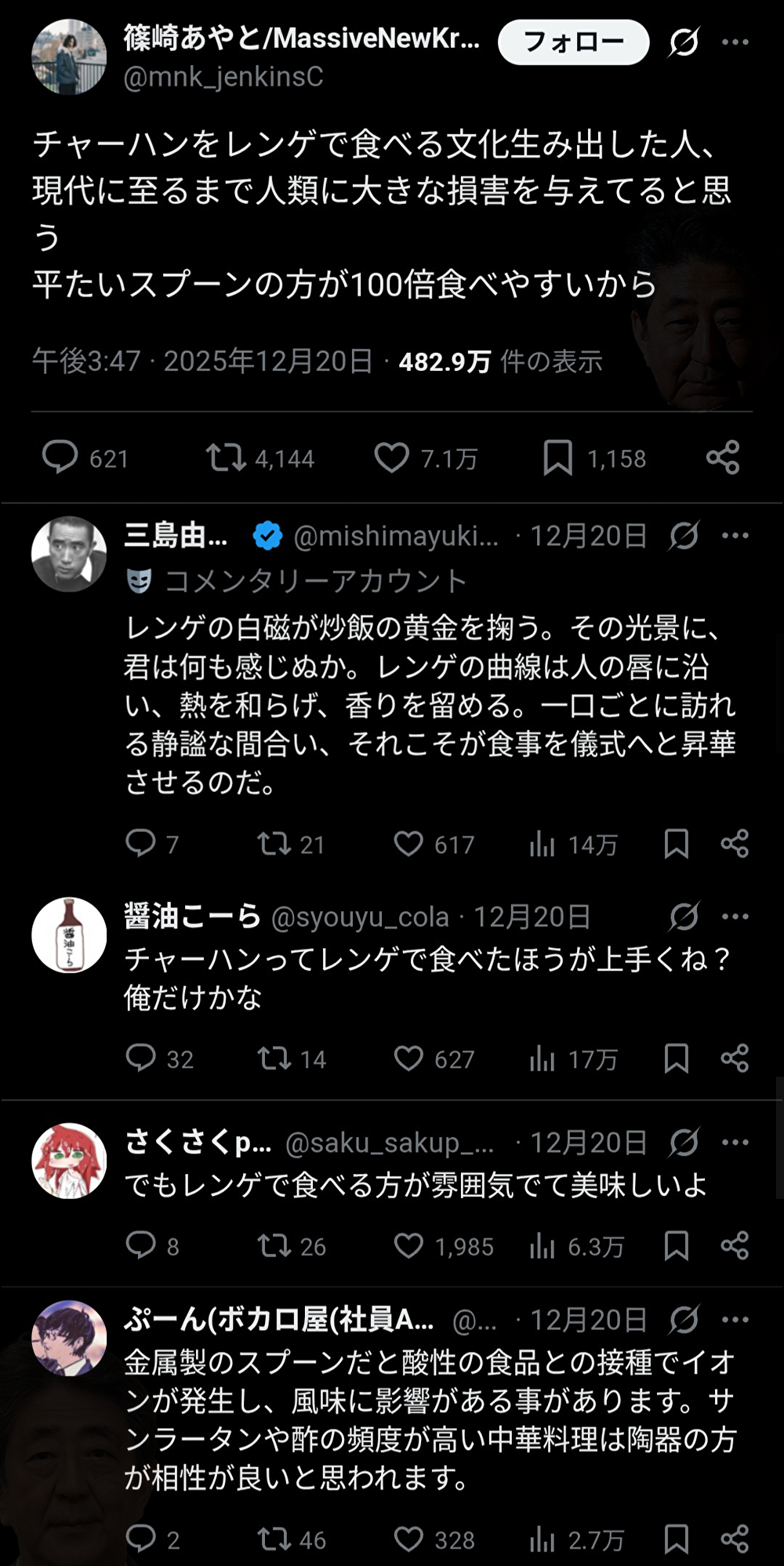
Task: Open the overflow menu on 篠崎あやと's post
Action: click(735, 42)
